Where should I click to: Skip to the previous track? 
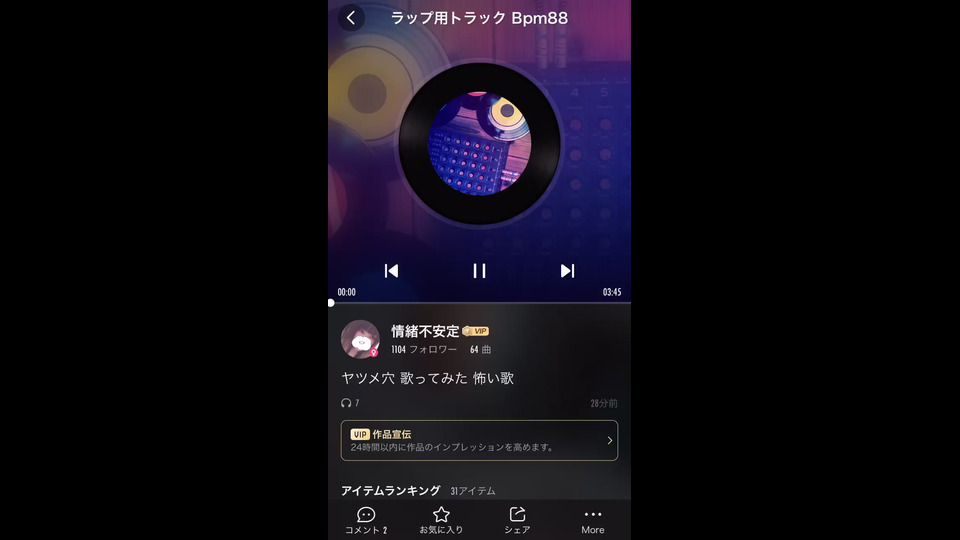point(391,271)
